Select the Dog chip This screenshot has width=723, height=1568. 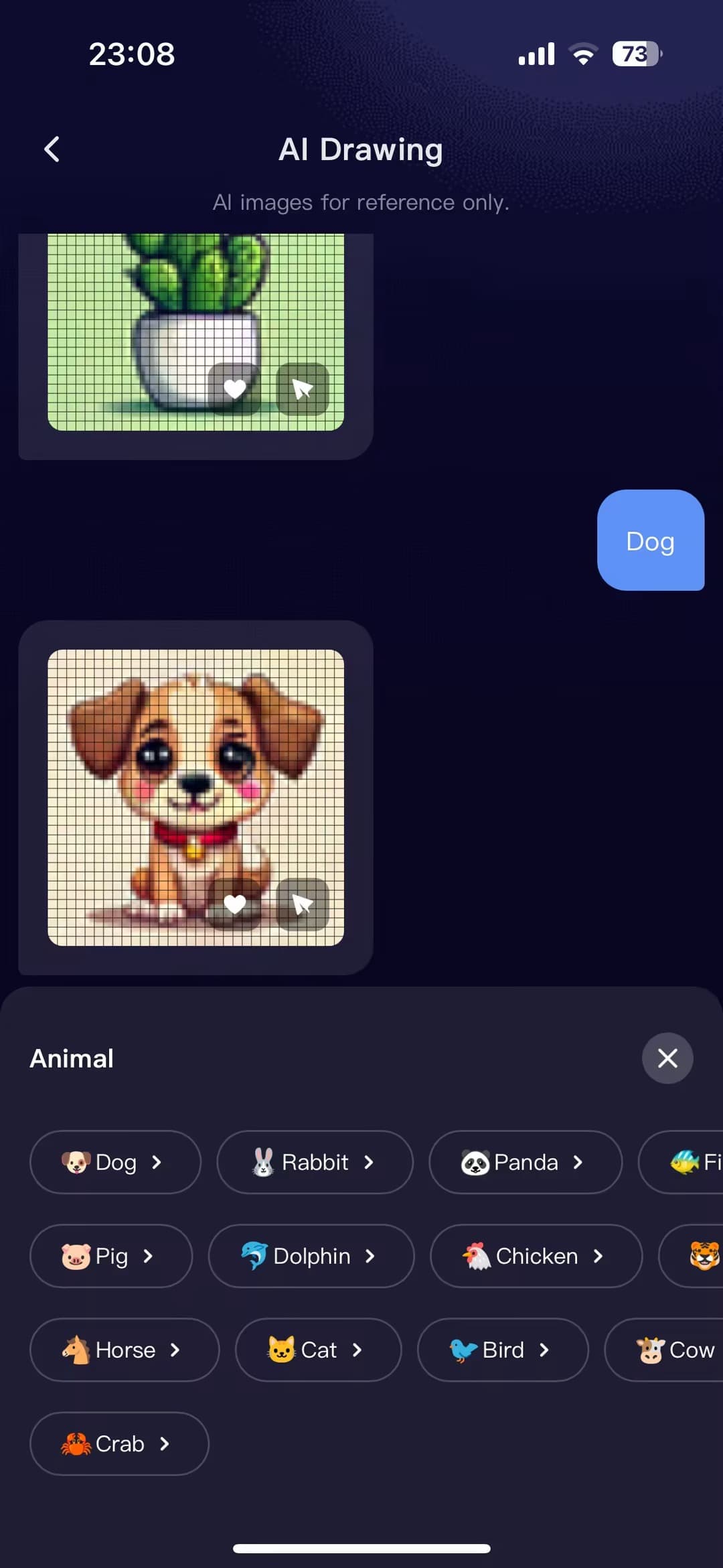click(115, 1162)
